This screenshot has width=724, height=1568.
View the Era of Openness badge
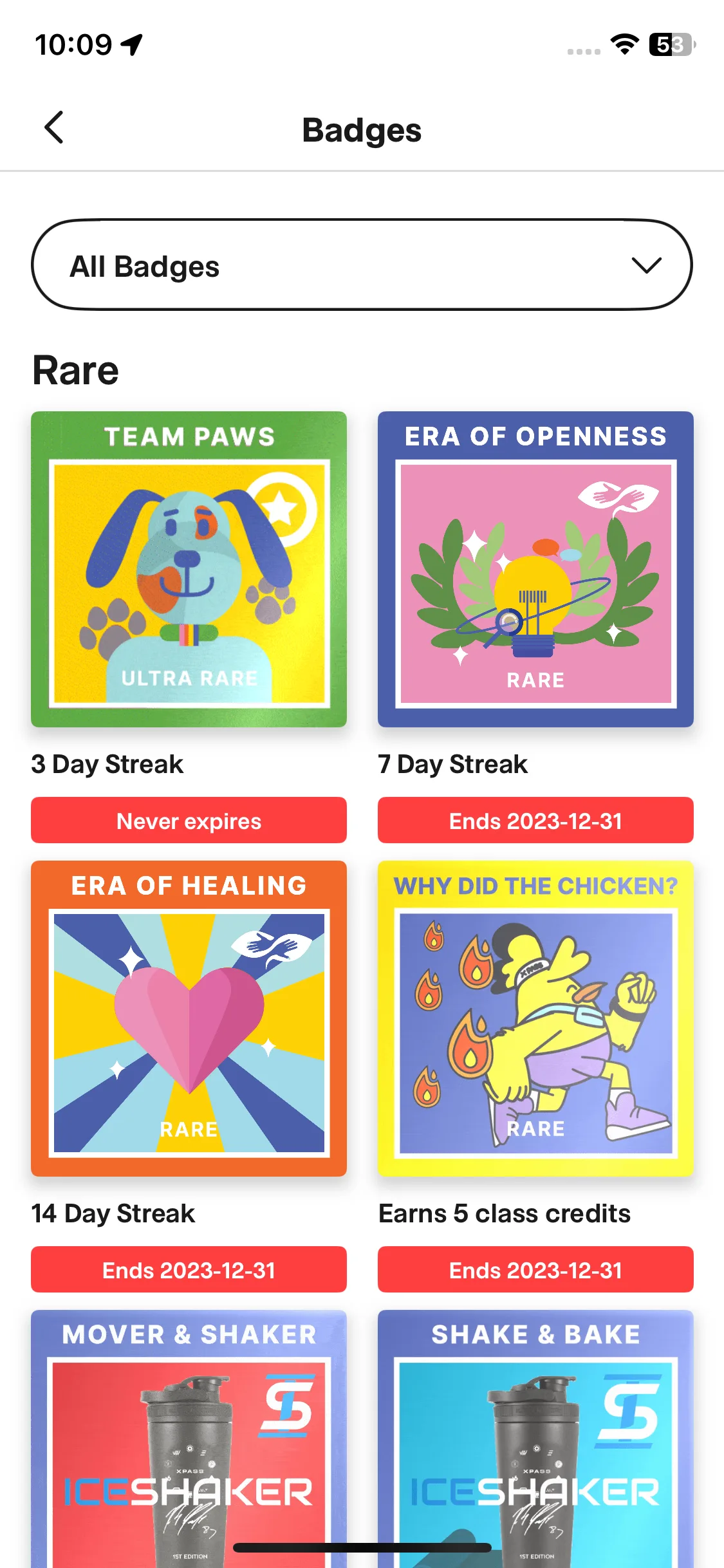(535, 570)
